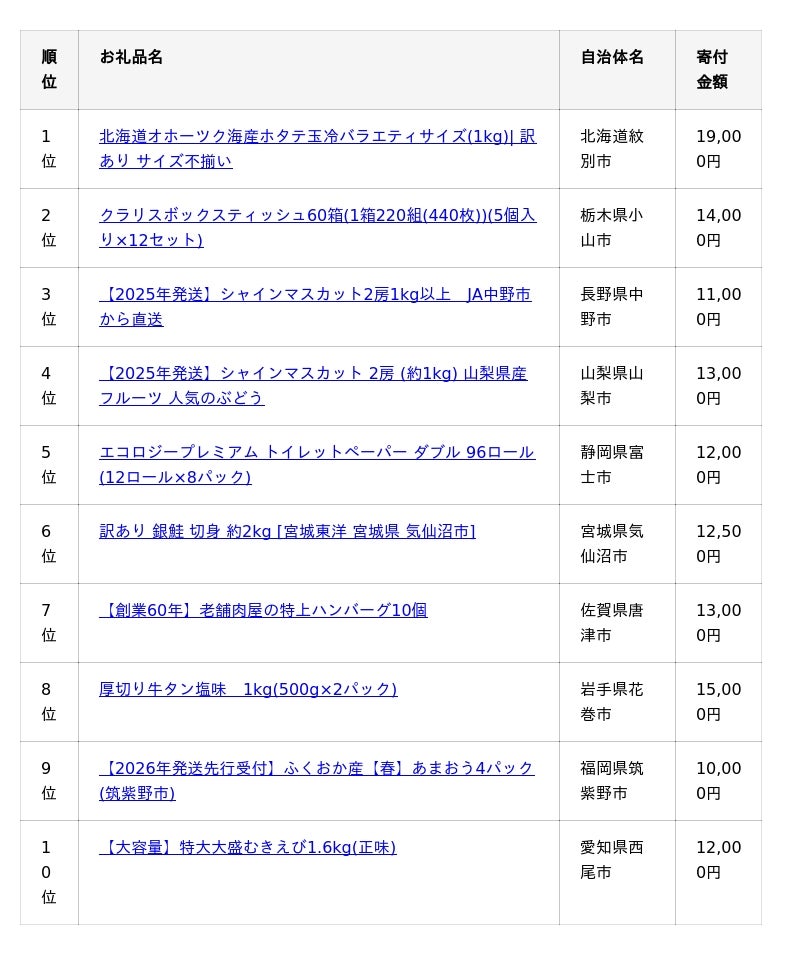Open the 老舗肉屋の特上ハンバーグ10個 link
Screen dimensions: 800x955
(263, 611)
